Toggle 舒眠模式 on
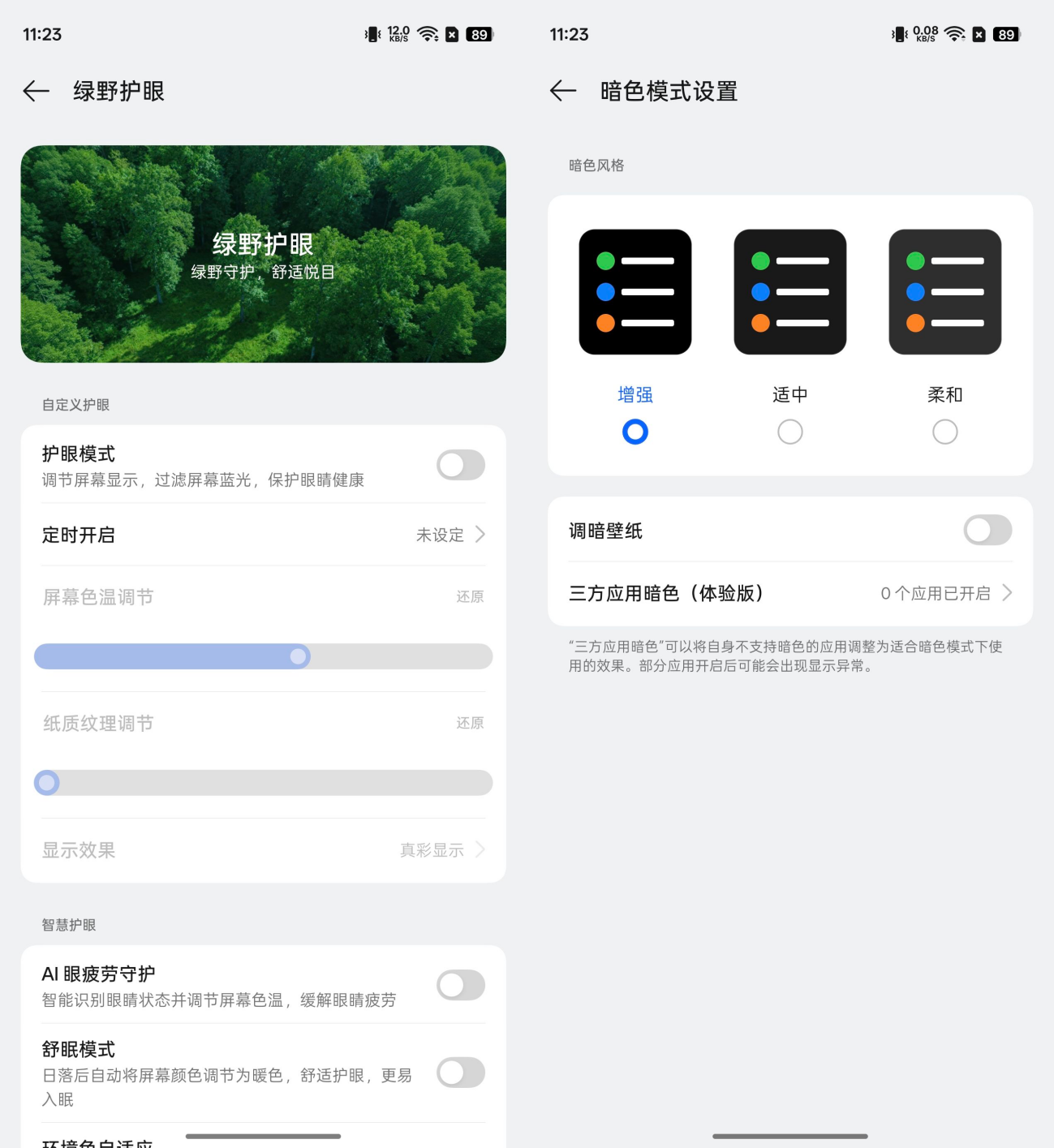 point(460,1073)
